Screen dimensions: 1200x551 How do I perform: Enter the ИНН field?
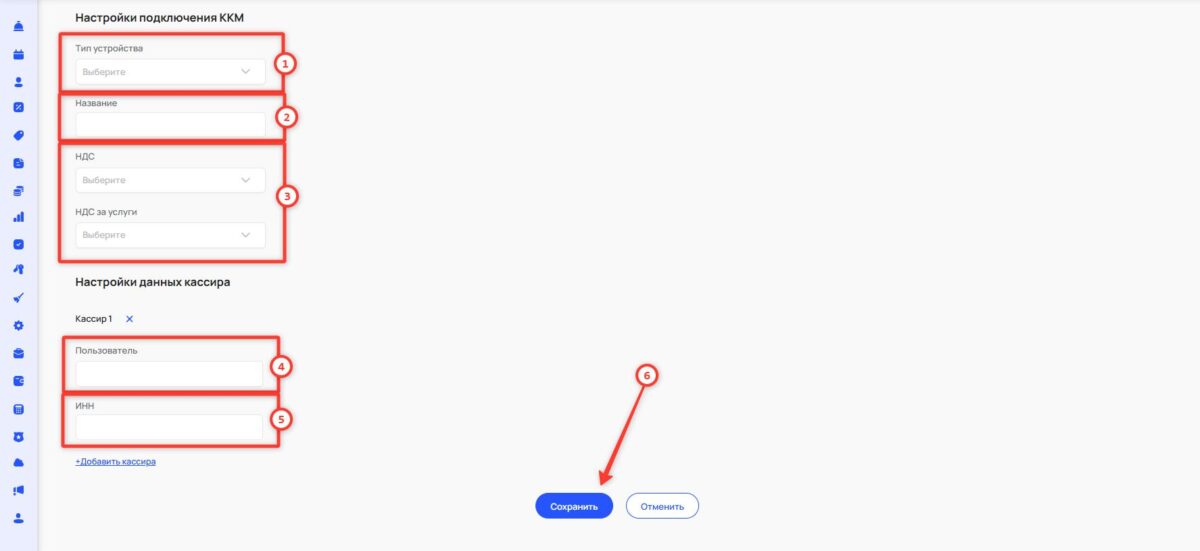pyautogui.click(x=168, y=428)
